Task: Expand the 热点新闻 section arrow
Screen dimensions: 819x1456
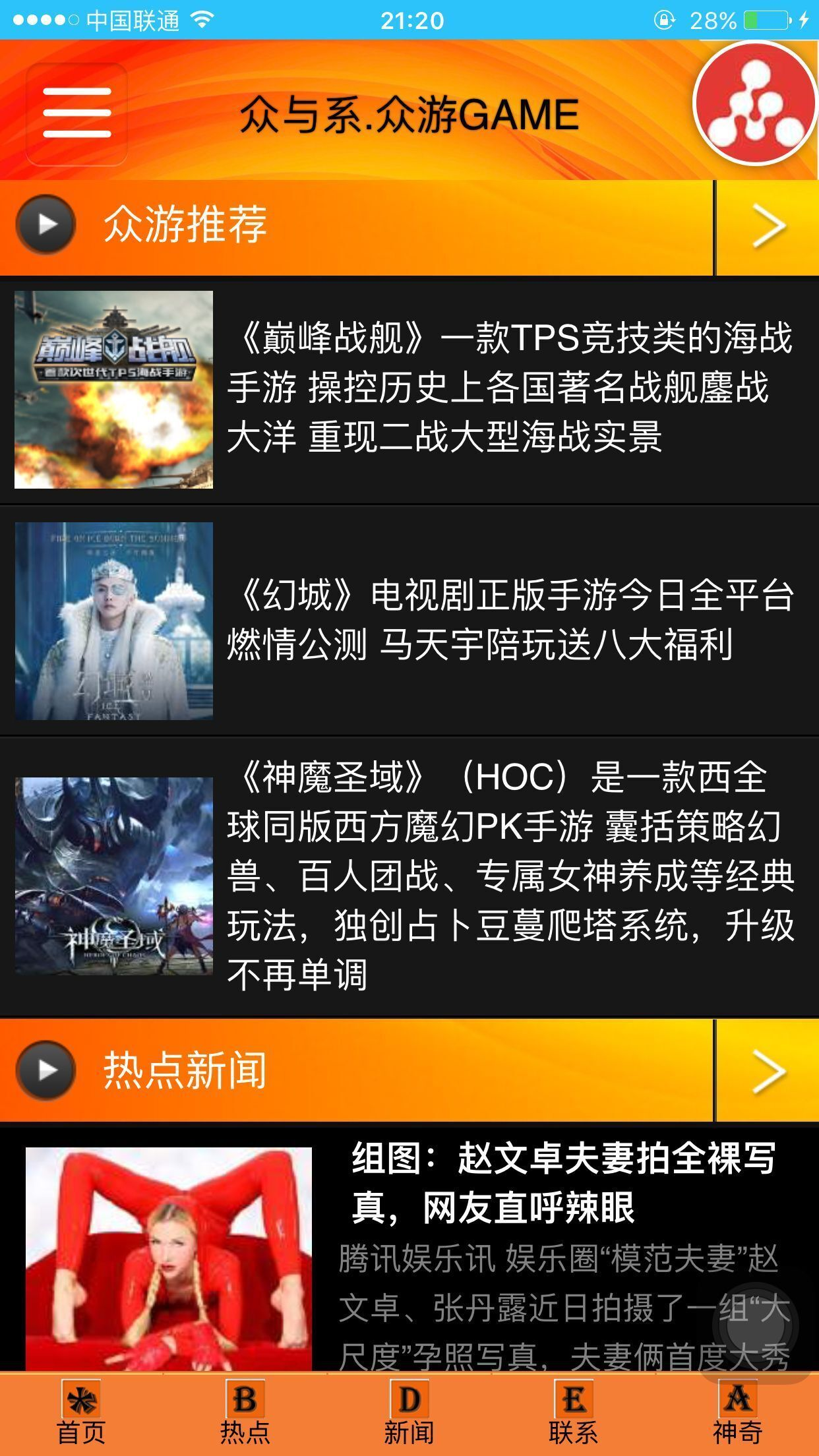Action: pos(768,1071)
